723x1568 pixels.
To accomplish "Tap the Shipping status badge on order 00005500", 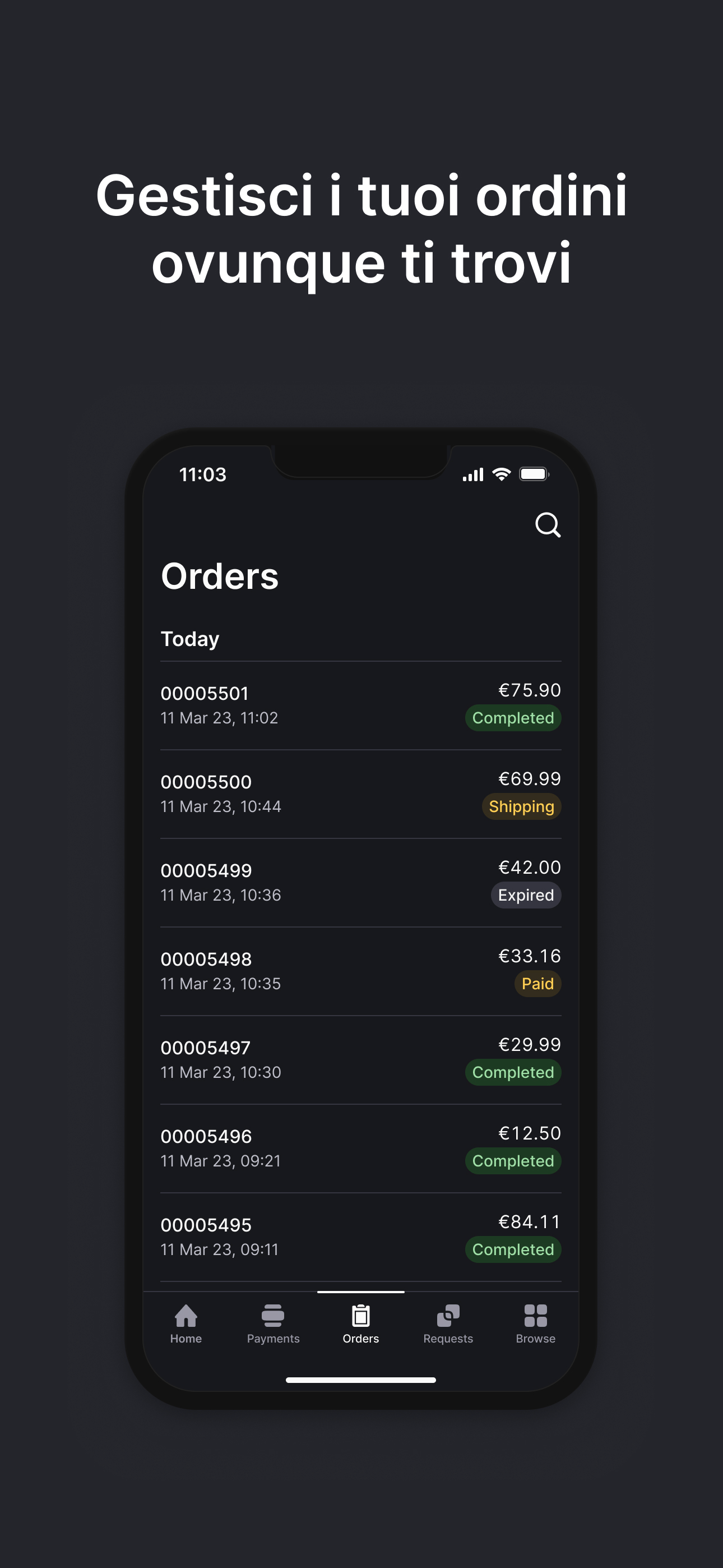I will 521,806.
